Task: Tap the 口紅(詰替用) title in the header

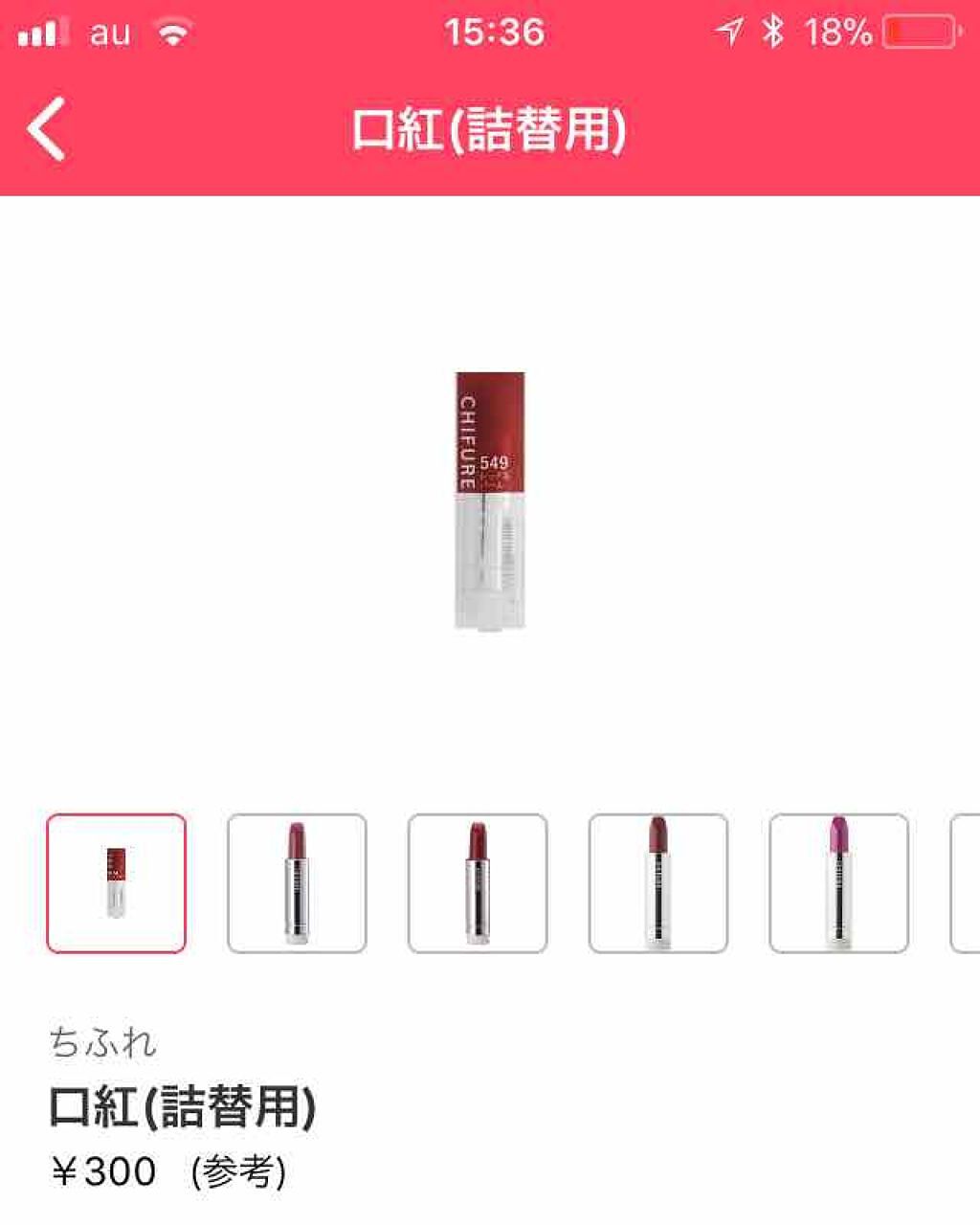Action: (x=490, y=127)
